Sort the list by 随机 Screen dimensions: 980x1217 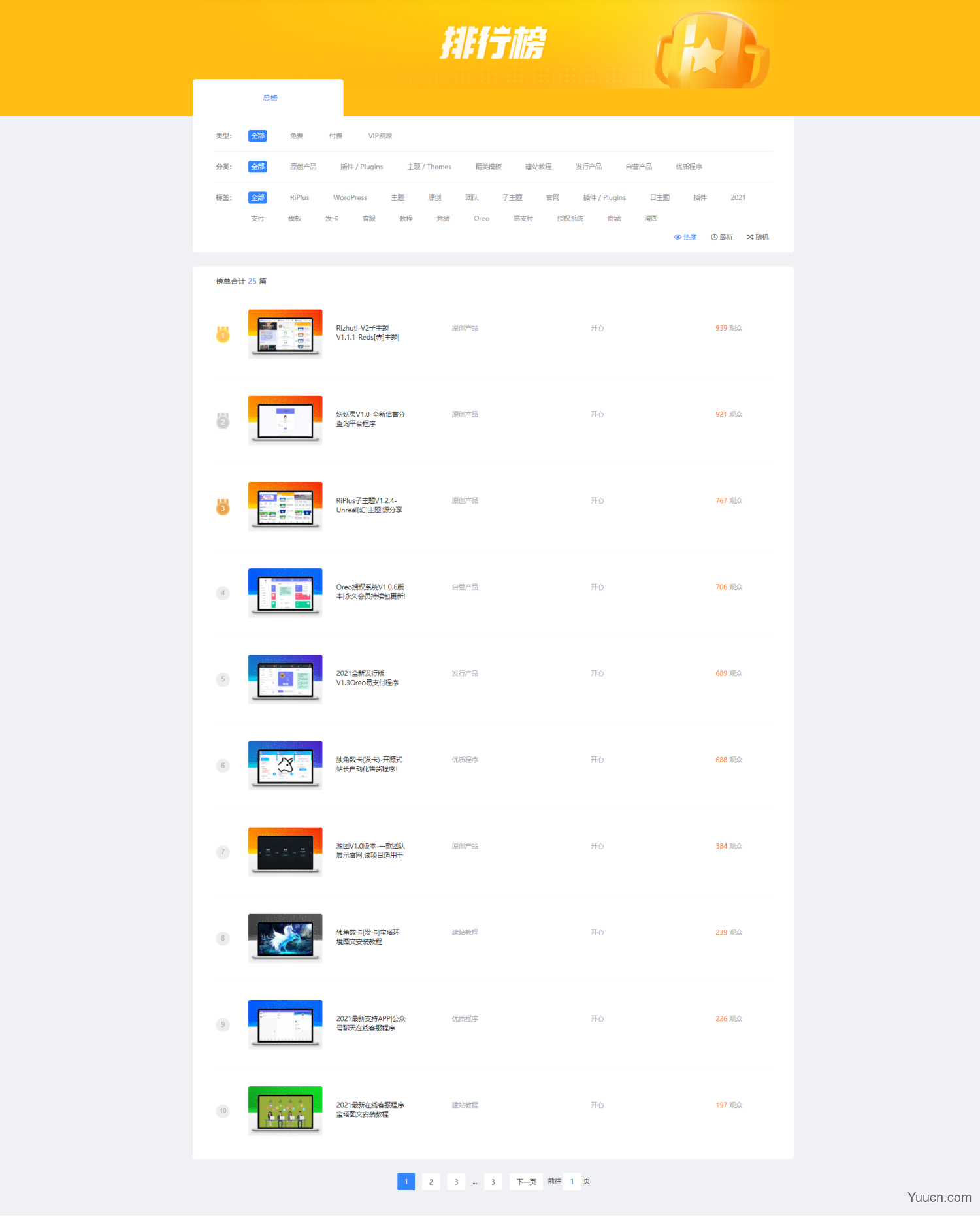pos(757,237)
